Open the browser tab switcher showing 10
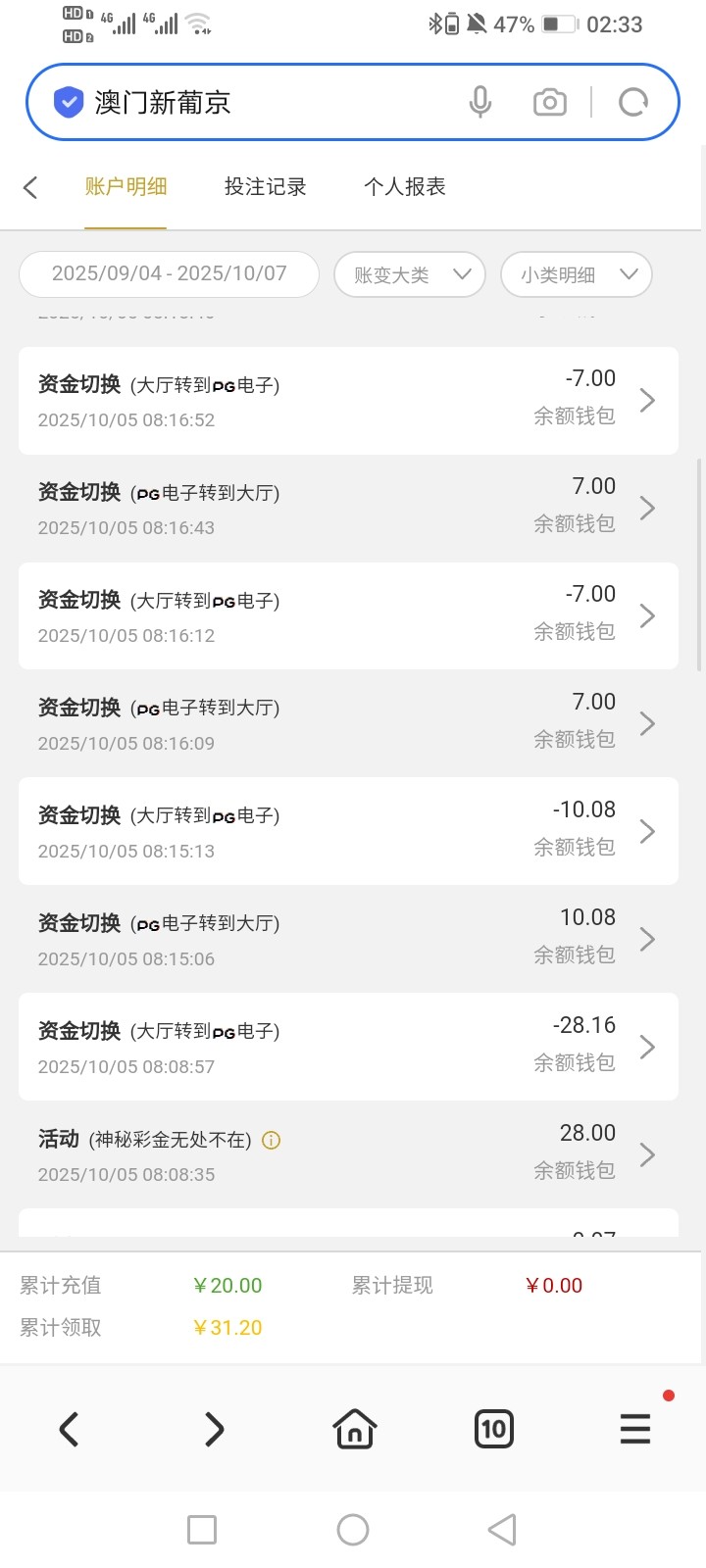The image size is (706, 1568). [x=493, y=1429]
